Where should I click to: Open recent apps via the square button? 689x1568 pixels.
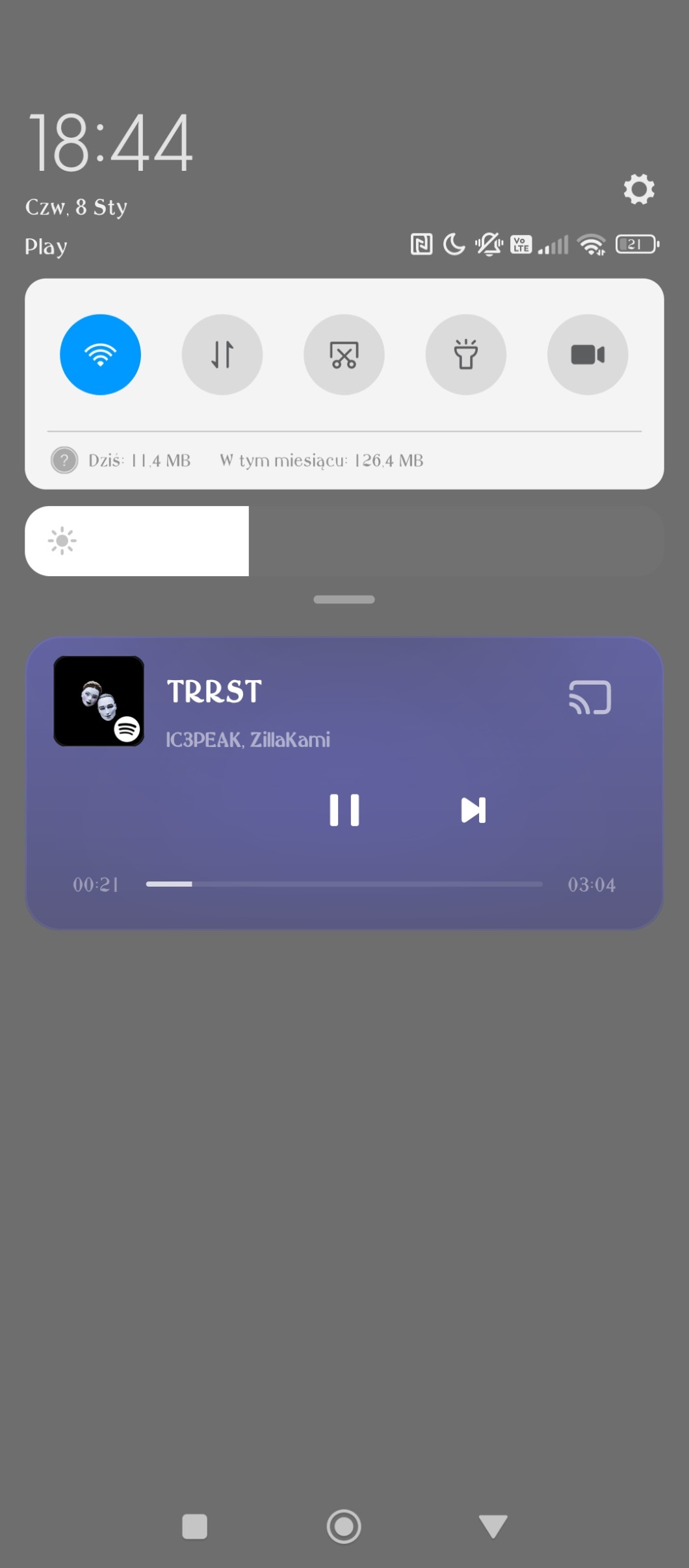click(x=195, y=1526)
